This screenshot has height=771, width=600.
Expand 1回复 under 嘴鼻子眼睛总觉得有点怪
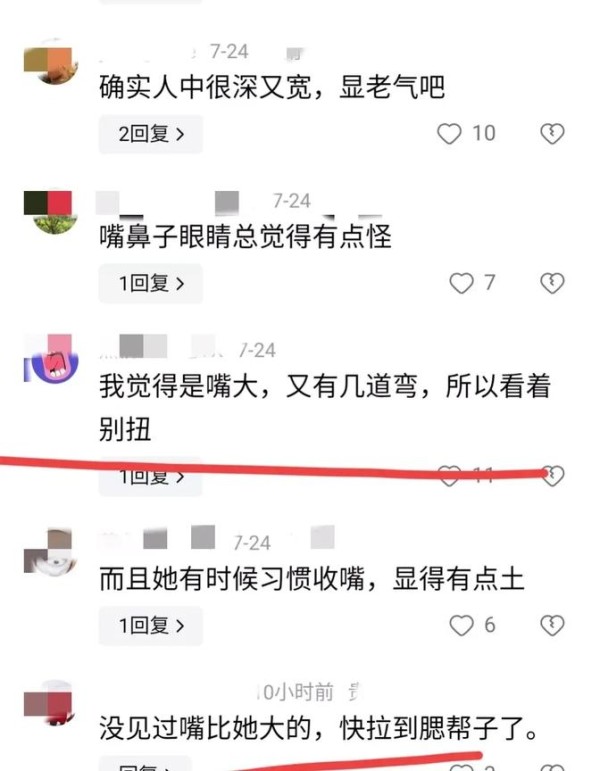coord(150,283)
